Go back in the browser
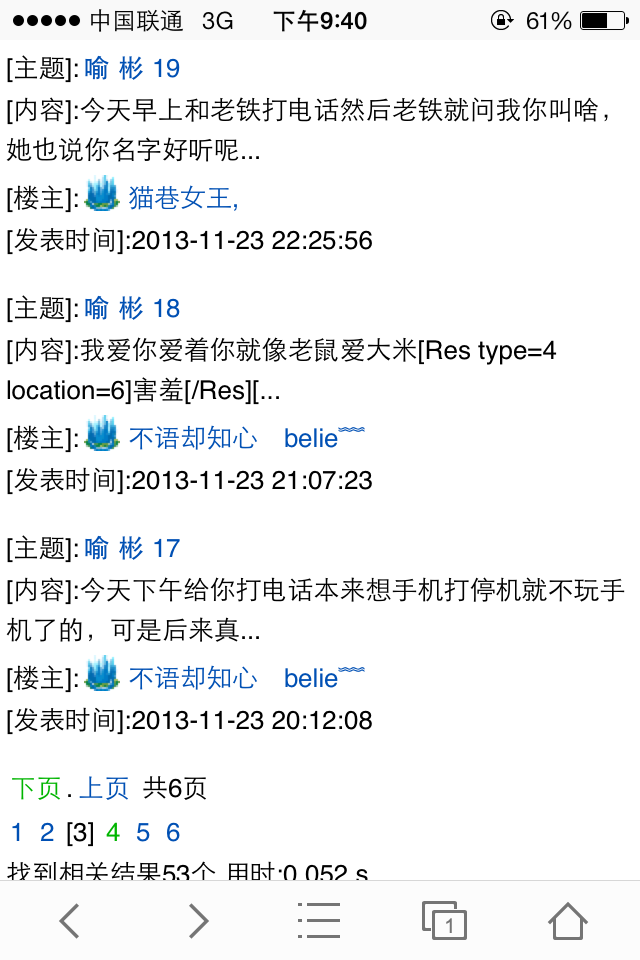The width and height of the screenshot is (640, 960). pos(69,920)
